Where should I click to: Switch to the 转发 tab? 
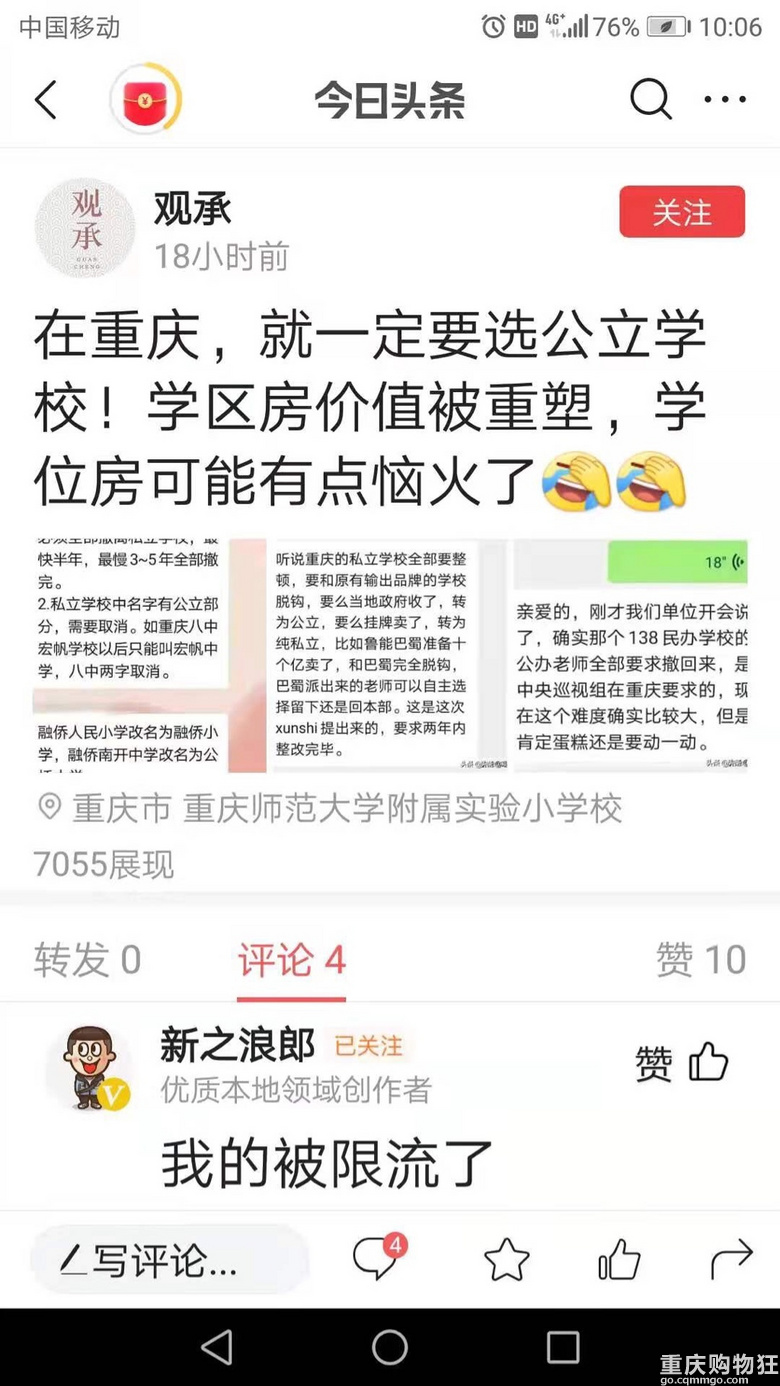click(x=88, y=960)
